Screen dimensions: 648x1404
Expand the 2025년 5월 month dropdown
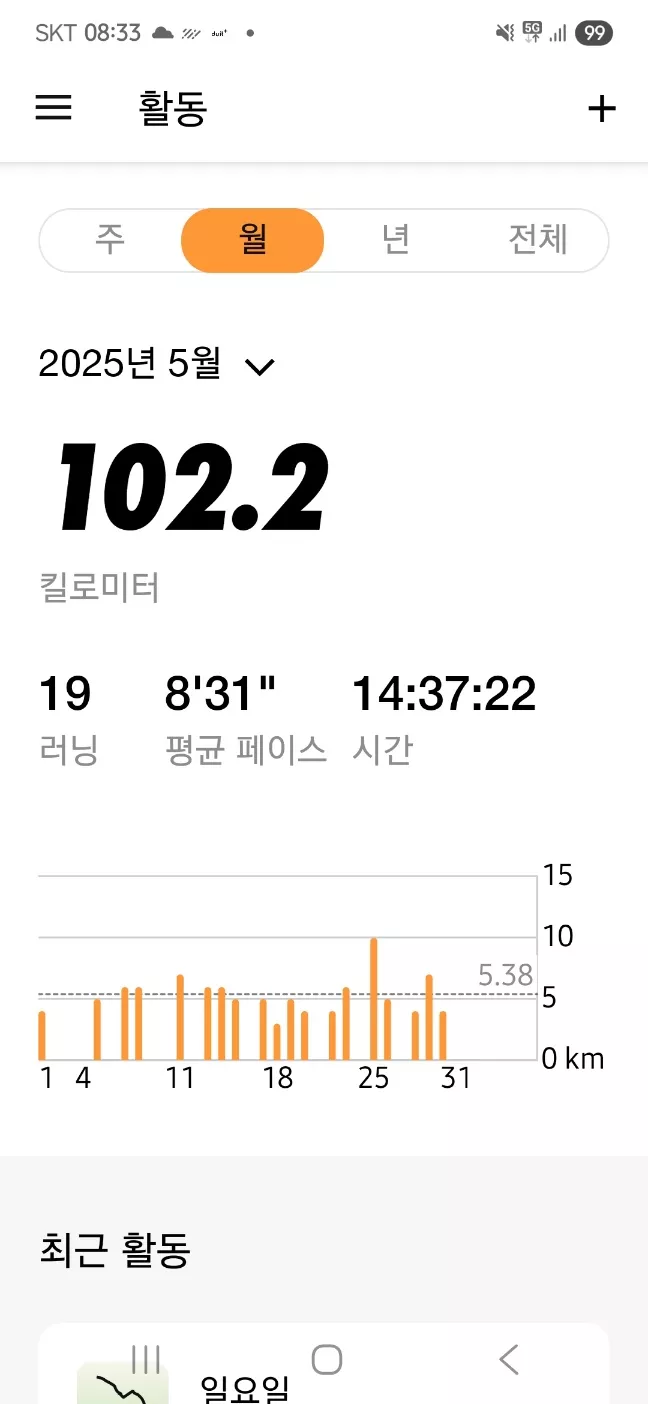click(157, 364)
